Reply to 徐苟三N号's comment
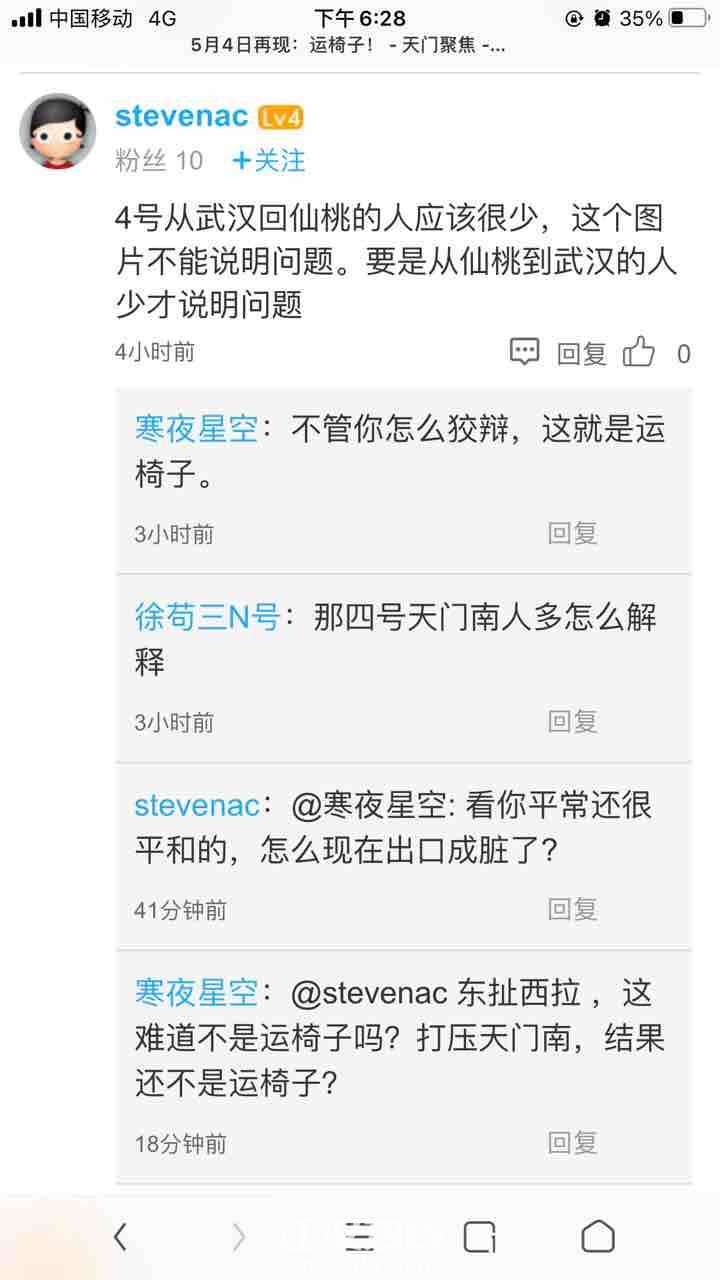The image size is (720, 1280). [x=572, y=721]
